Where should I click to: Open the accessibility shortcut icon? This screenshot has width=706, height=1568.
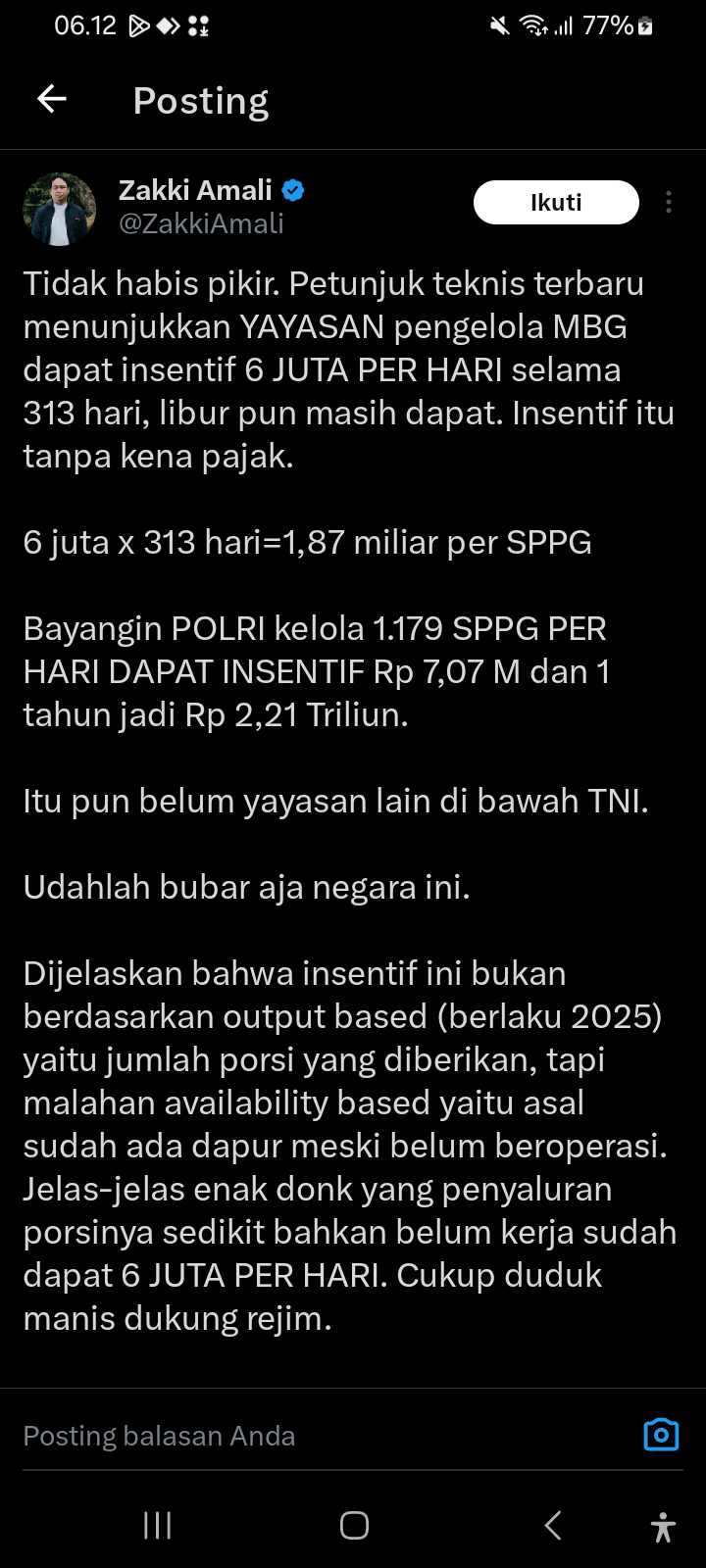(x=663, y=1527)
